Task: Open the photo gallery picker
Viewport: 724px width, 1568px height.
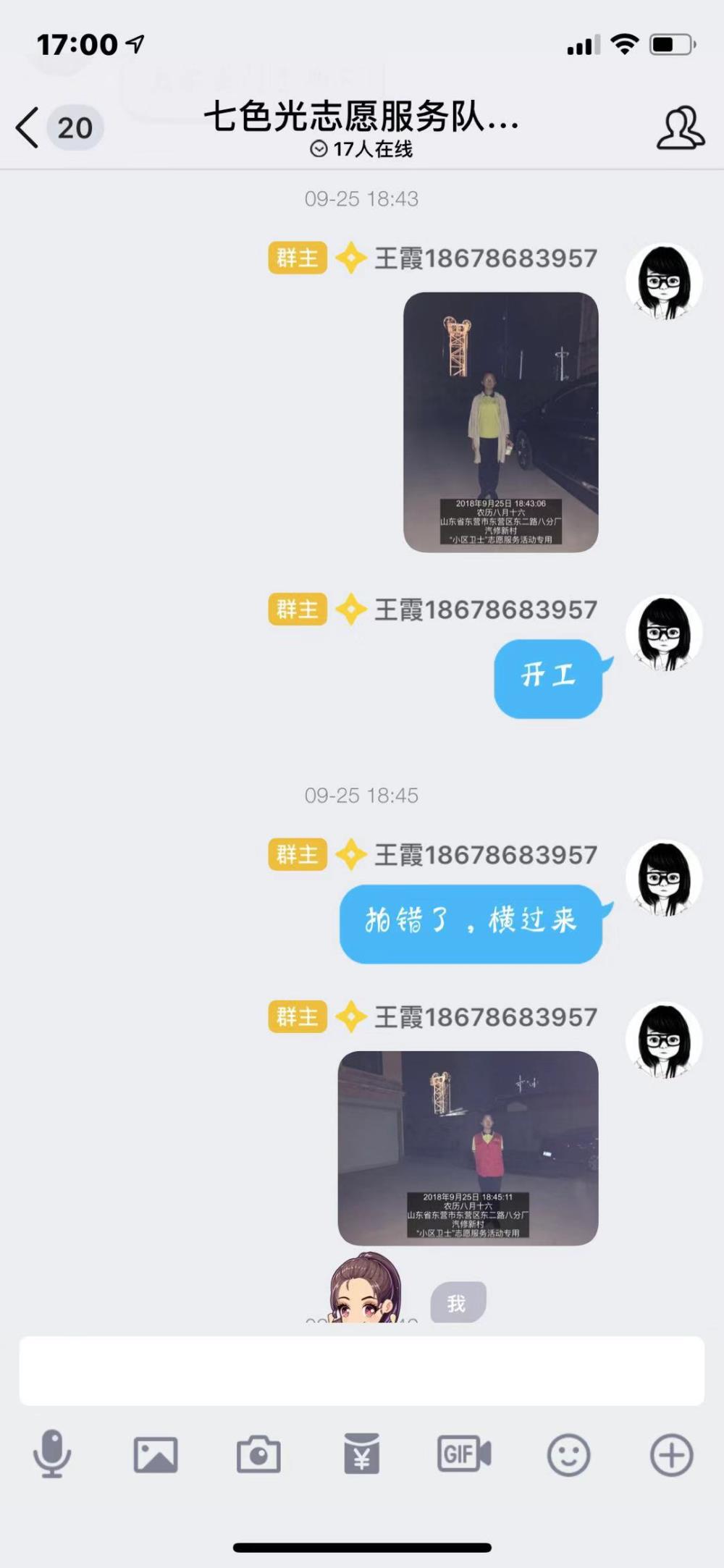Action: coord(156,1455)
